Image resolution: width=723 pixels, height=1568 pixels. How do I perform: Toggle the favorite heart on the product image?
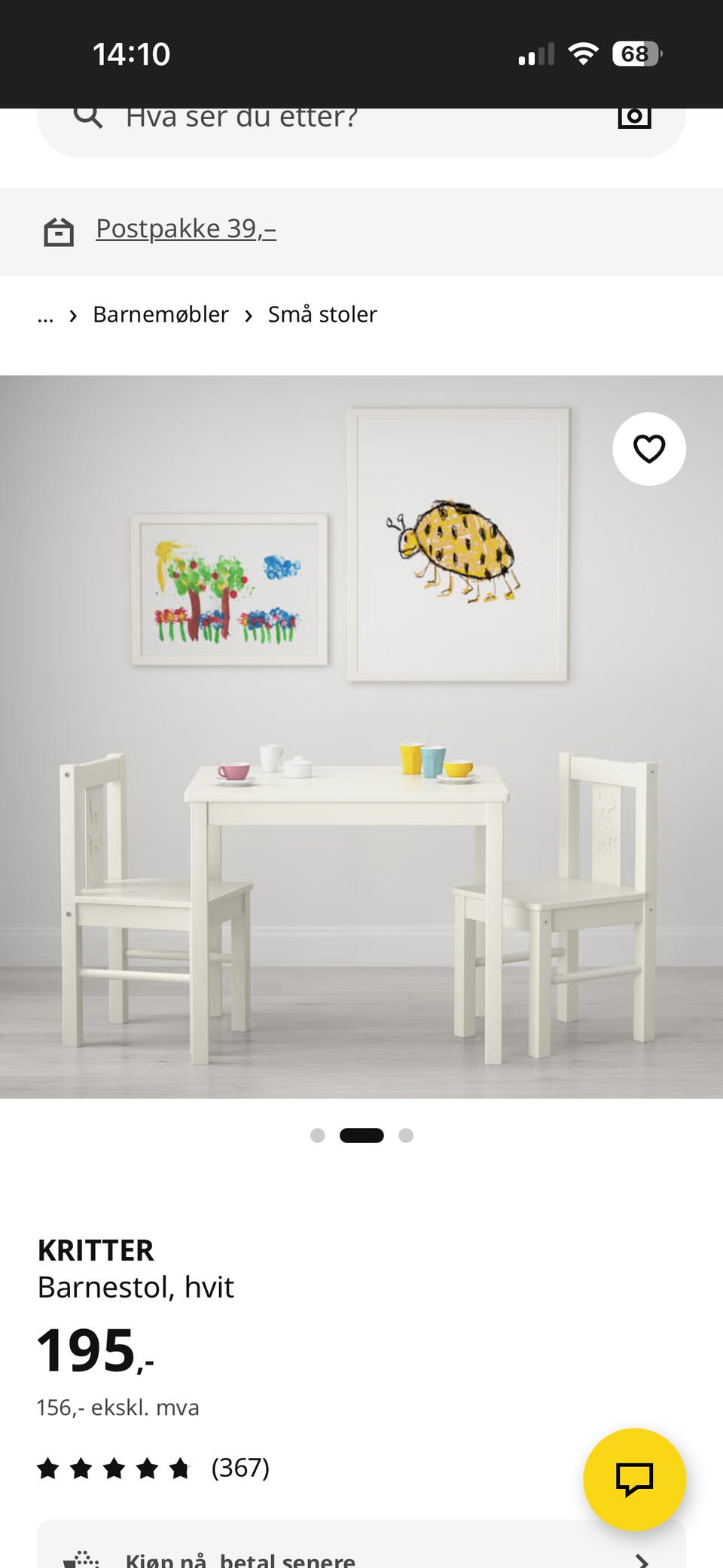coord(649,448)
